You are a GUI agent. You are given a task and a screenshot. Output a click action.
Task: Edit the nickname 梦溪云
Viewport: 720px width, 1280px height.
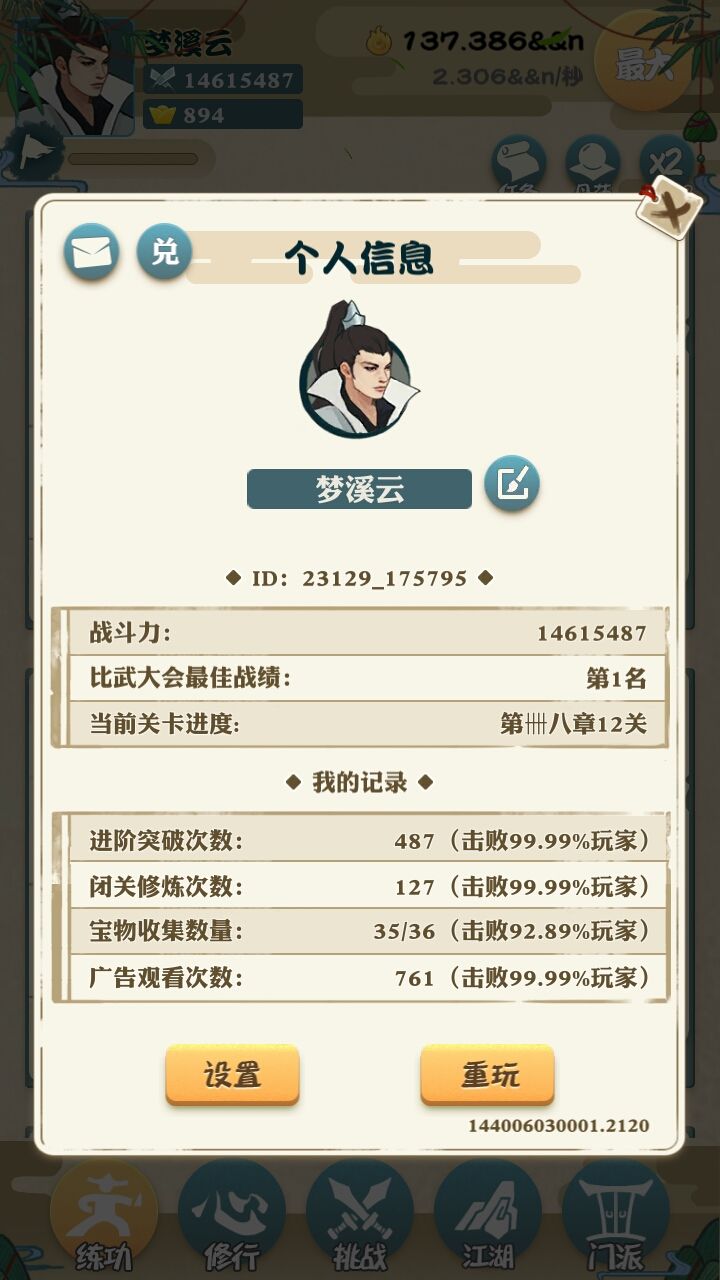pos(512,484)
